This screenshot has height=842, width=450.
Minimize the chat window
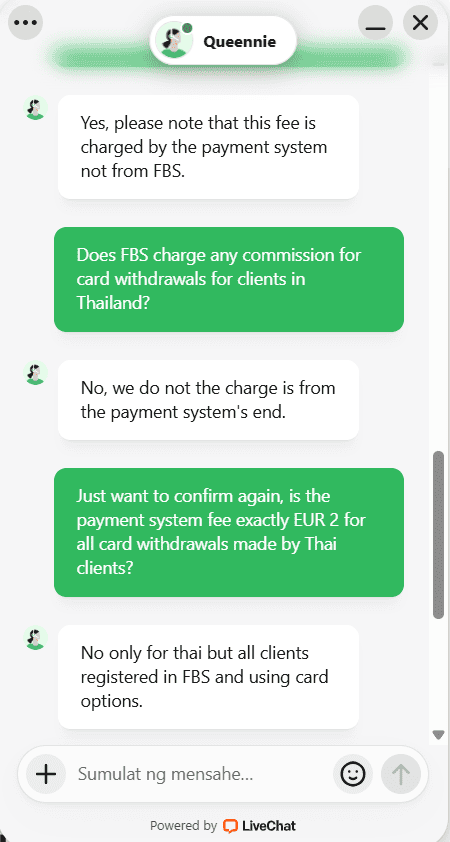point(375,23)
